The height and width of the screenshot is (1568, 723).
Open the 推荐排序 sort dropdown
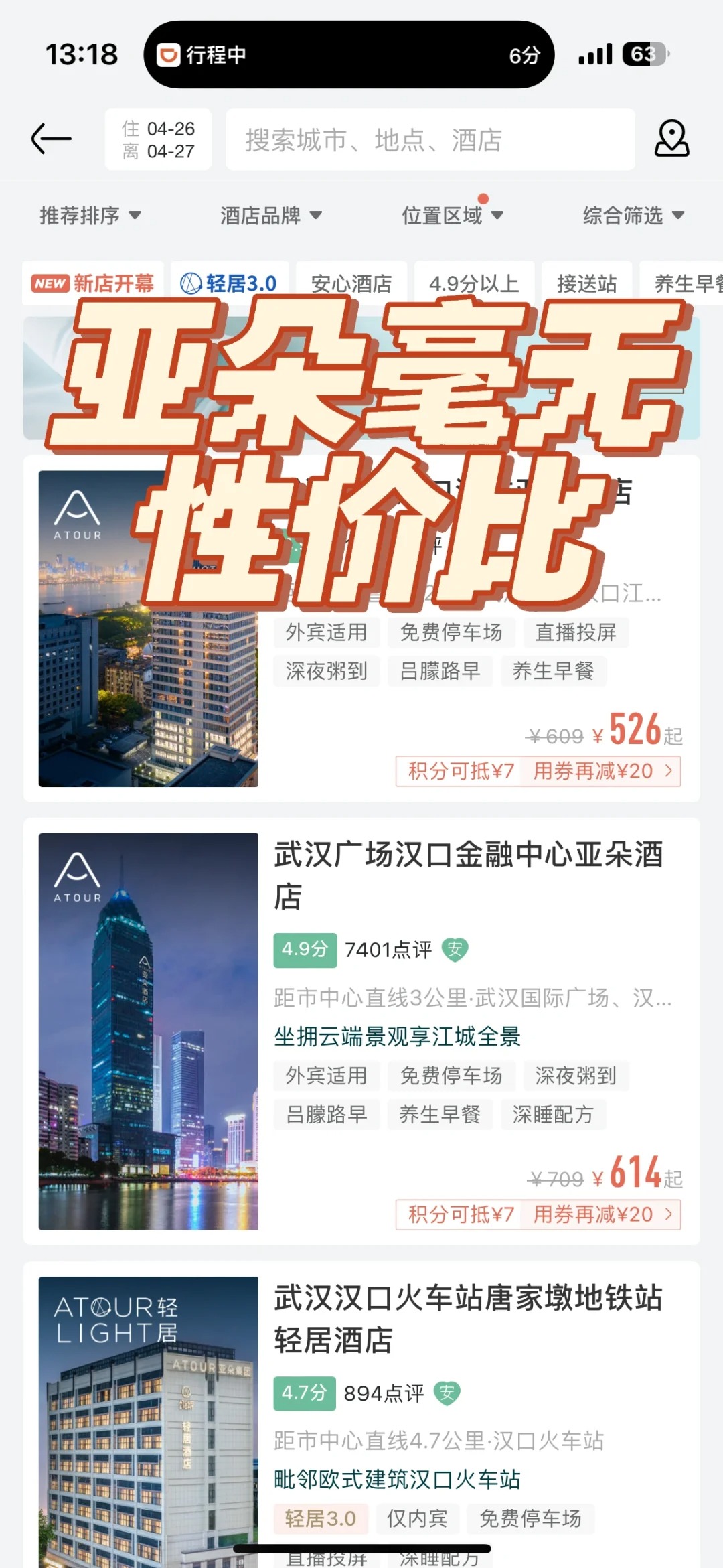pyautogui.click(x=89, y=216)
